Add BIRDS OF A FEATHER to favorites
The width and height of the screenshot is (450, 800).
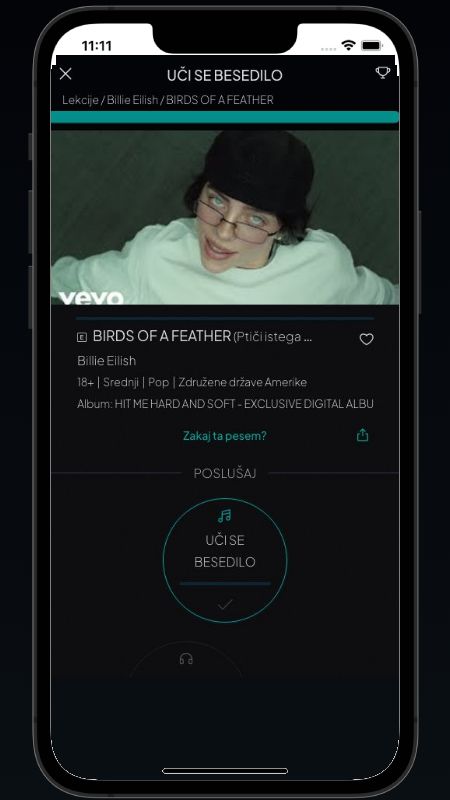(x=366, y=339)
